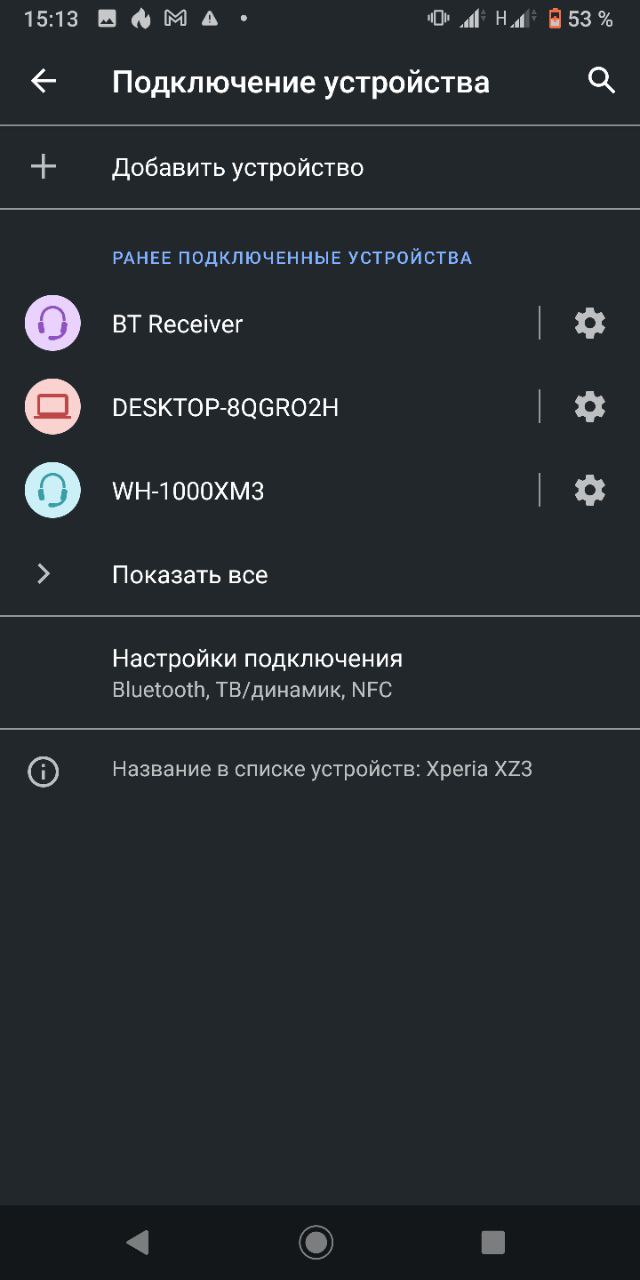
Task: Open search in settings
Action: pos(601,81)
